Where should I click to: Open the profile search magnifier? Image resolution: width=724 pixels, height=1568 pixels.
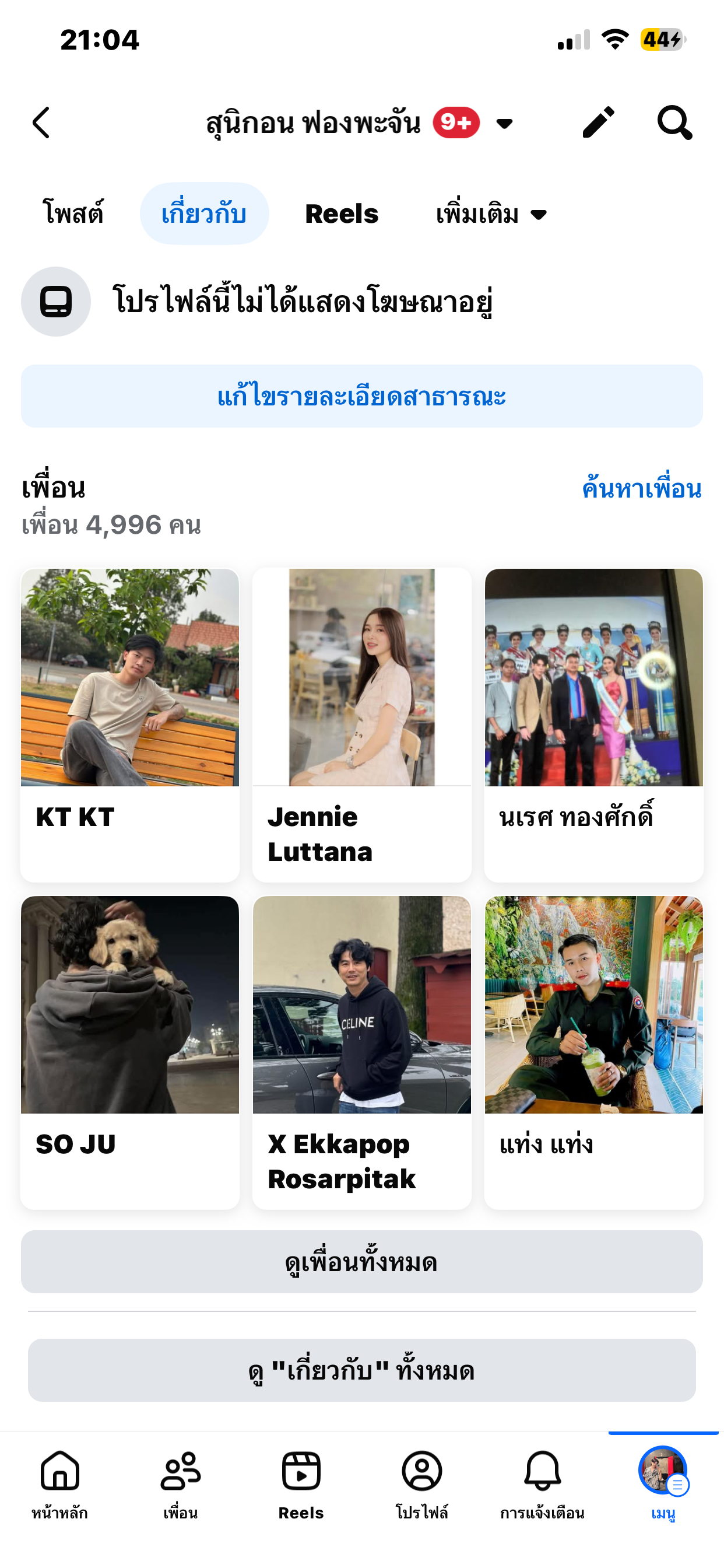pos(674,123)
